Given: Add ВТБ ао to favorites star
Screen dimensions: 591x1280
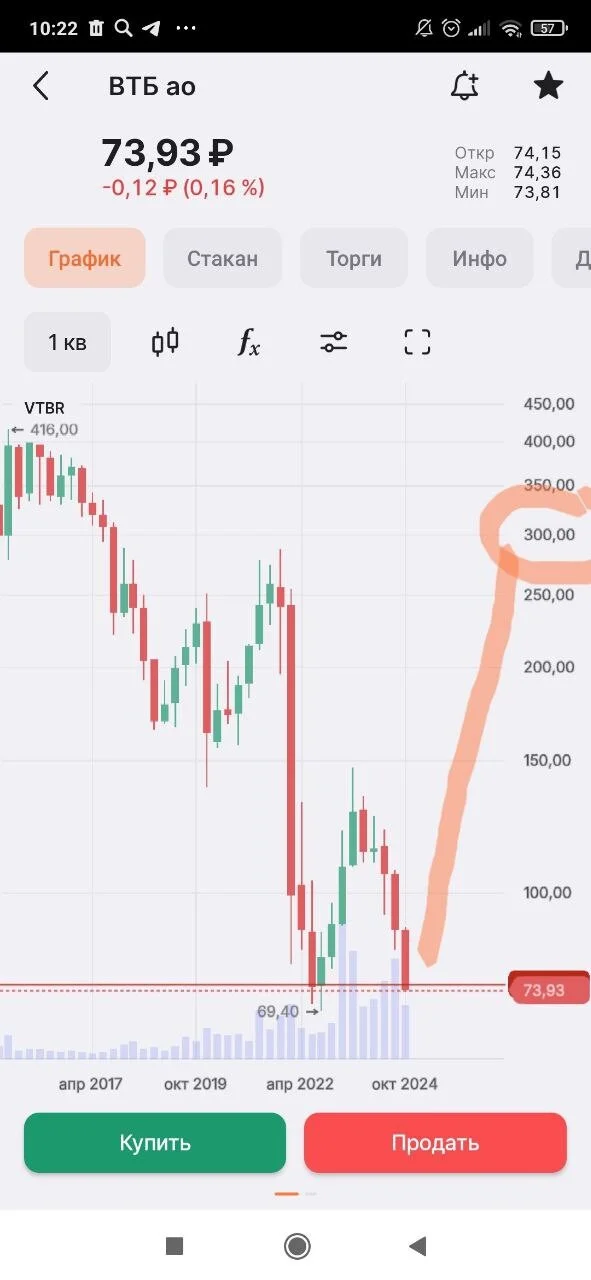Looking at the screenshot, I should (x=548, y=86).
